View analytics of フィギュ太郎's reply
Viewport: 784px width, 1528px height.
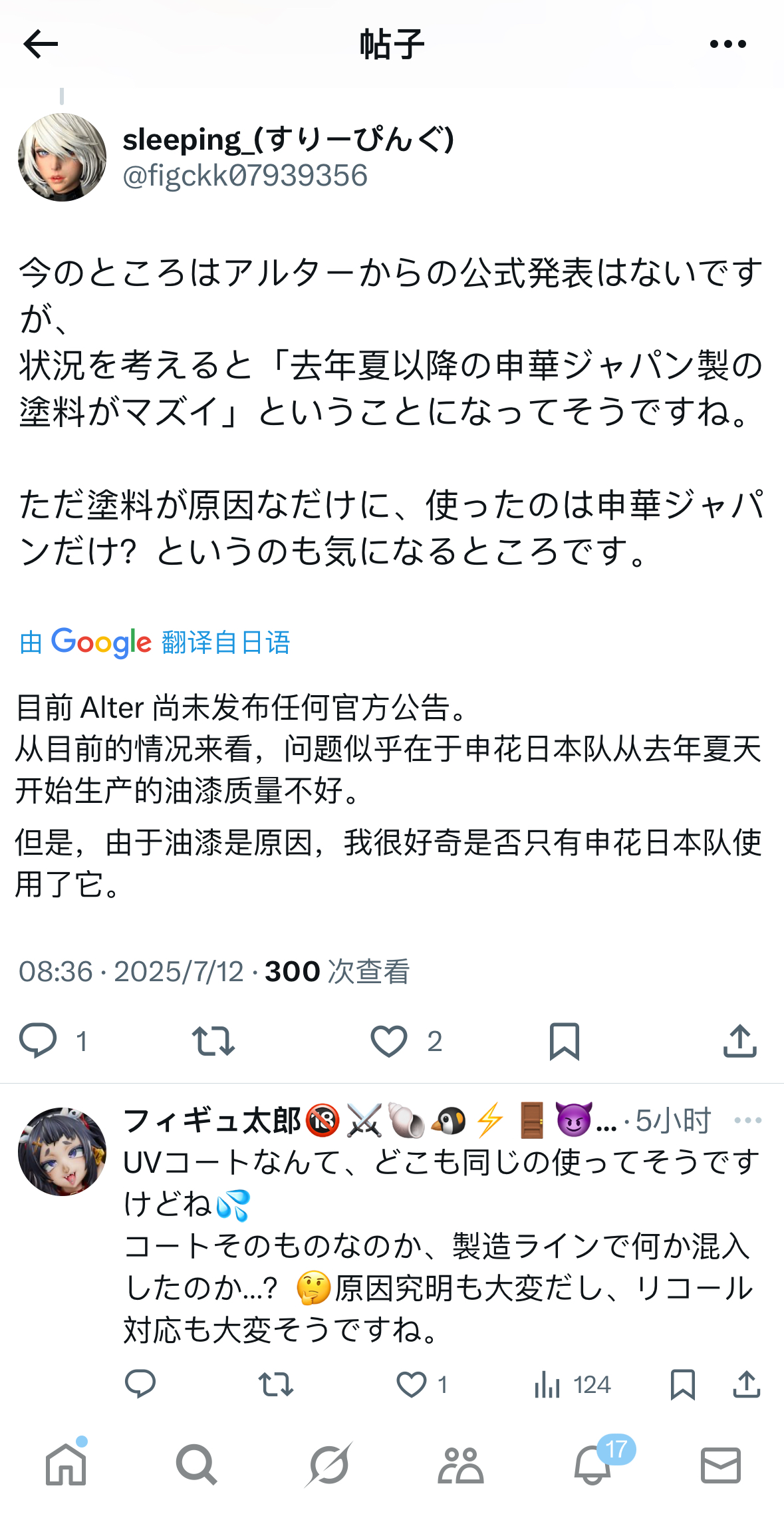572,1385
